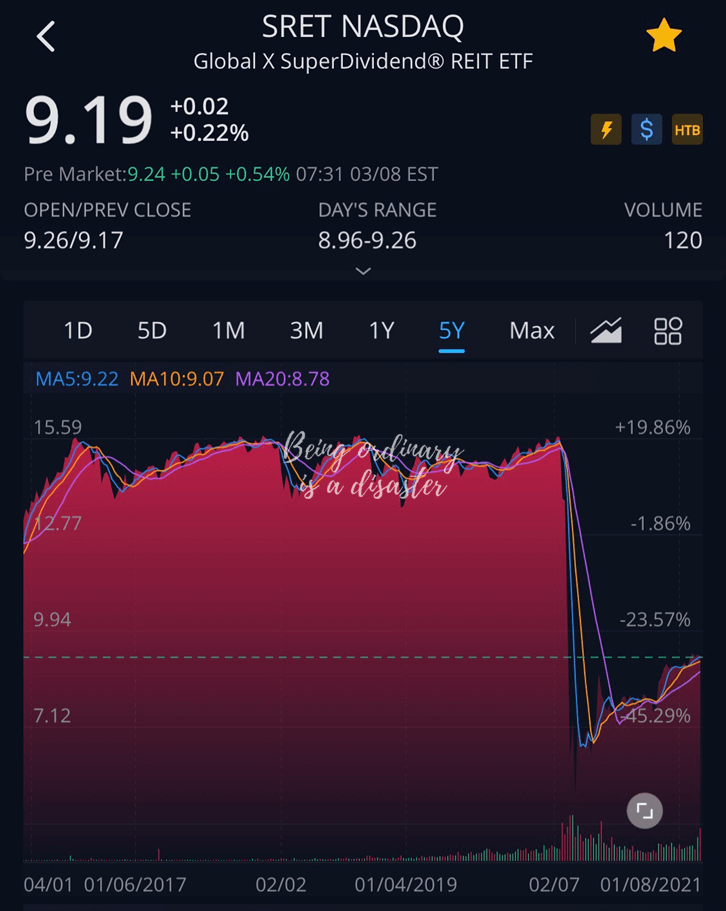This screenshot has height=911, width=726.
Task: Select the 3M chart range
Action: pyautogui.click(x=306, y=331)
